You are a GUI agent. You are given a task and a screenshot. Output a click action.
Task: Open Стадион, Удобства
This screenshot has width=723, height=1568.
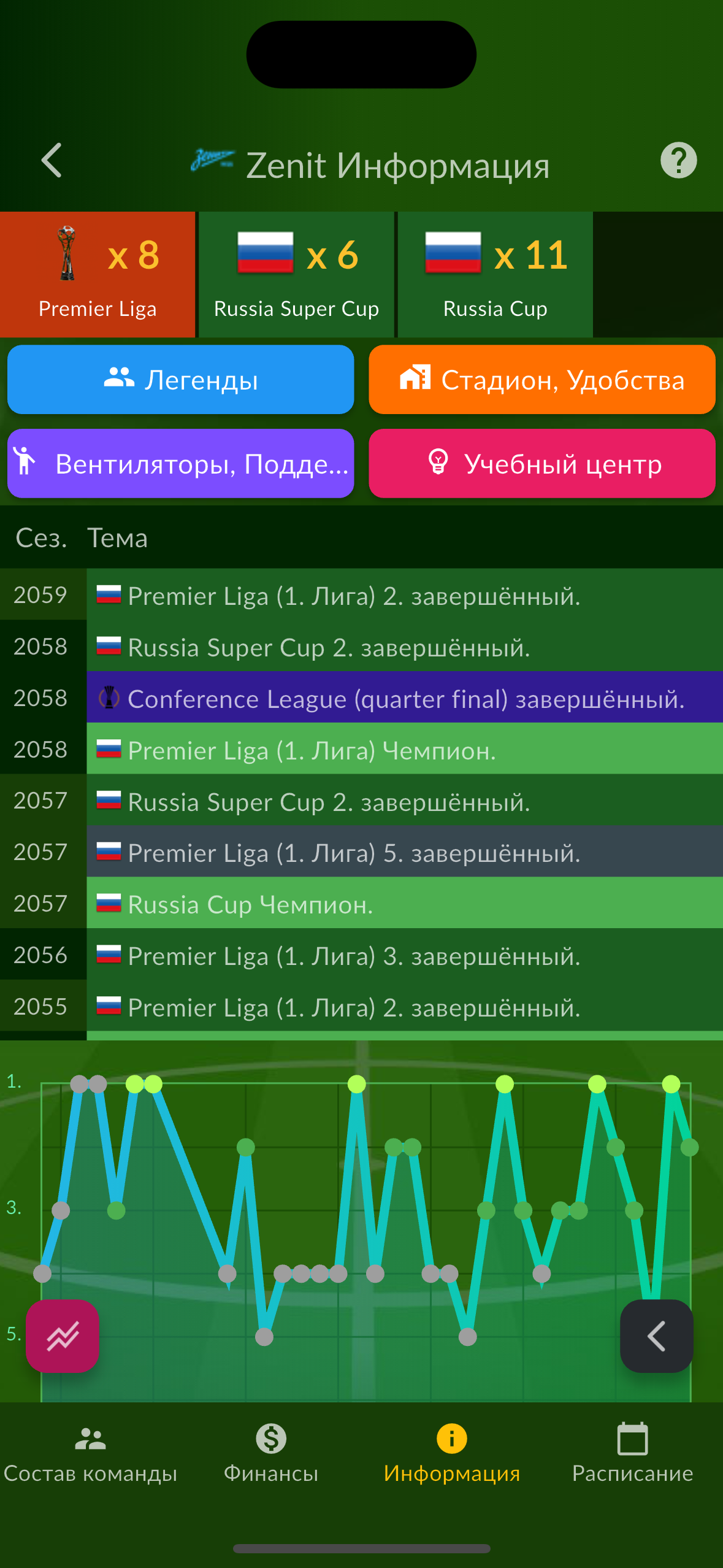pyautogui.click(x=542, y=380)
